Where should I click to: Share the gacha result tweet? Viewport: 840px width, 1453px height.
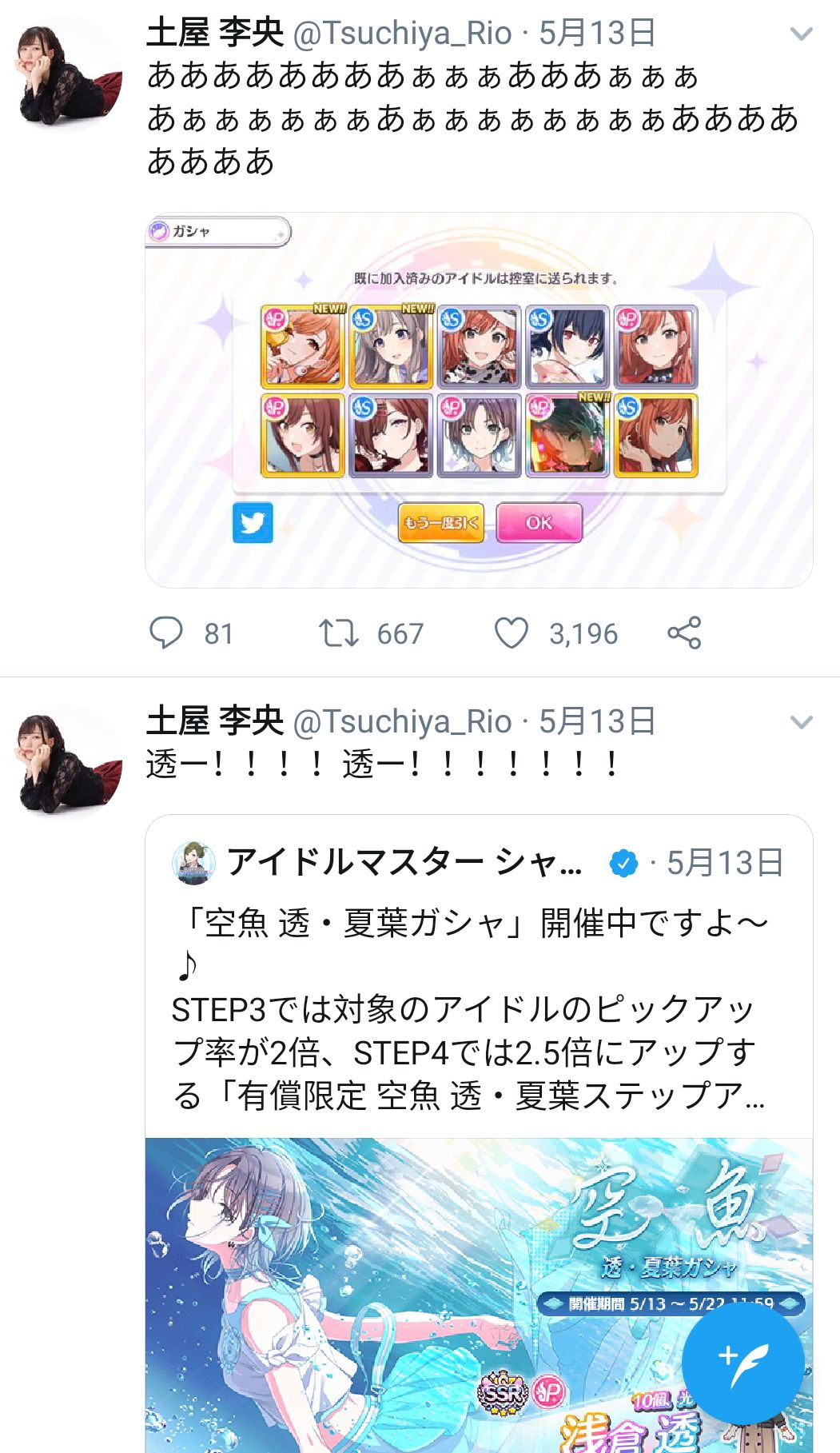[x=684, y=633]
